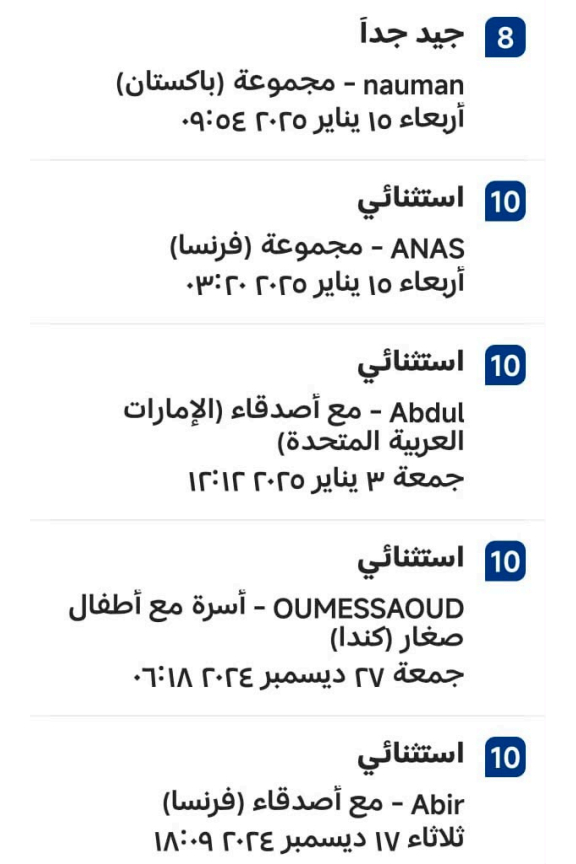This screenshot has width=576, height=864.
Task: Open the review by ANAS
Action: (287, 242)
